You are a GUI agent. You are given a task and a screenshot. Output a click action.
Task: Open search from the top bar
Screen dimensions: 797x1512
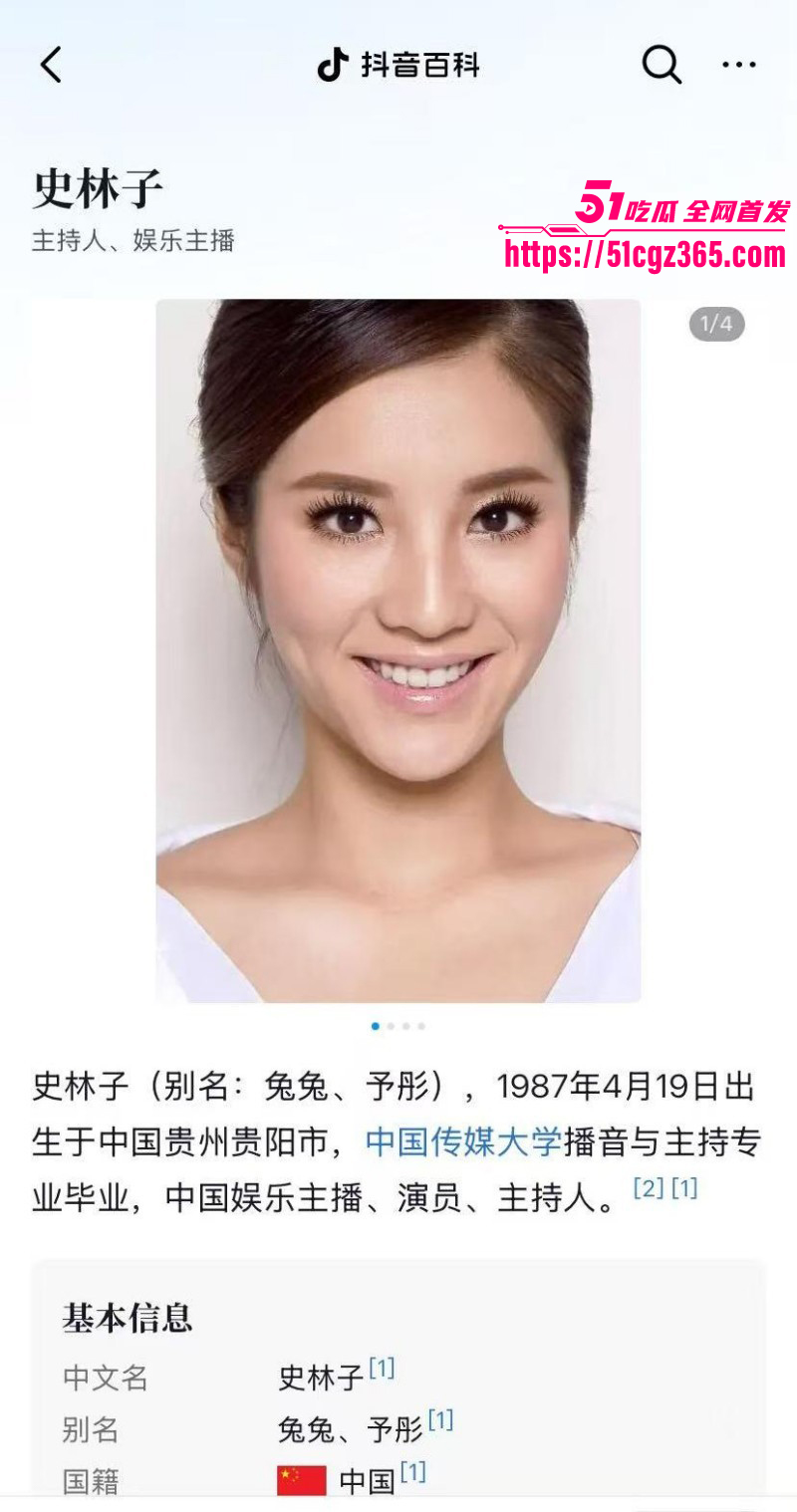[x=661, y=64]
